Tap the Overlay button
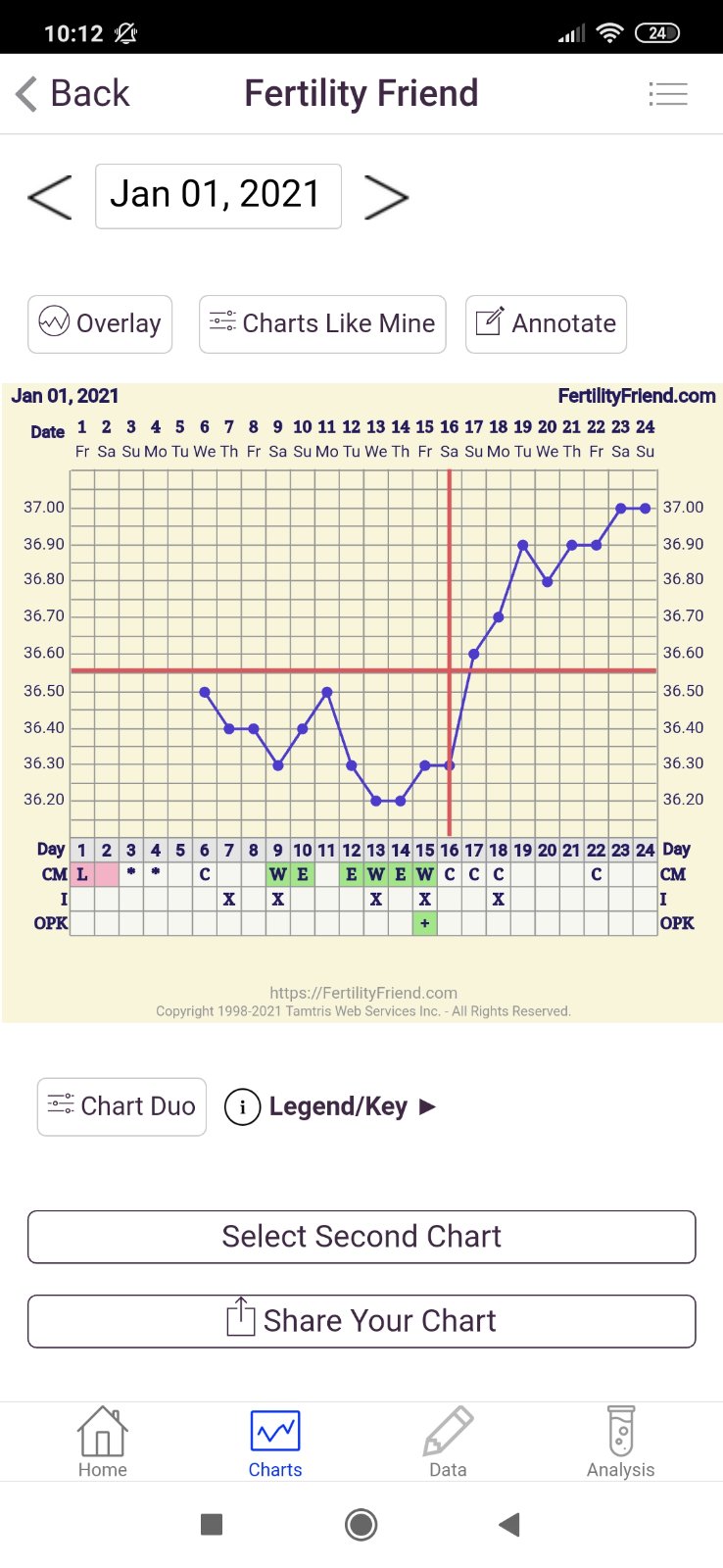 [x=100, y=323]
